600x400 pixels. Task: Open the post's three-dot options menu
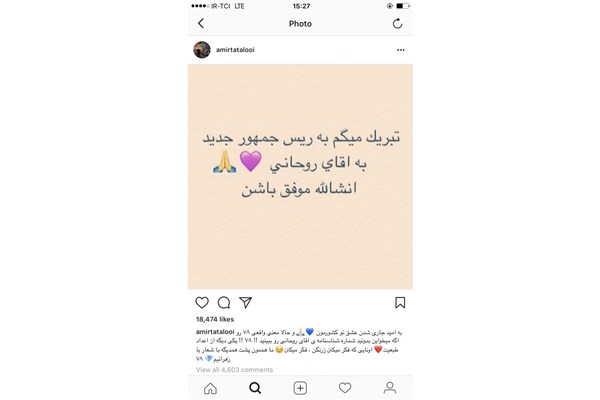(x=400, y=49)
